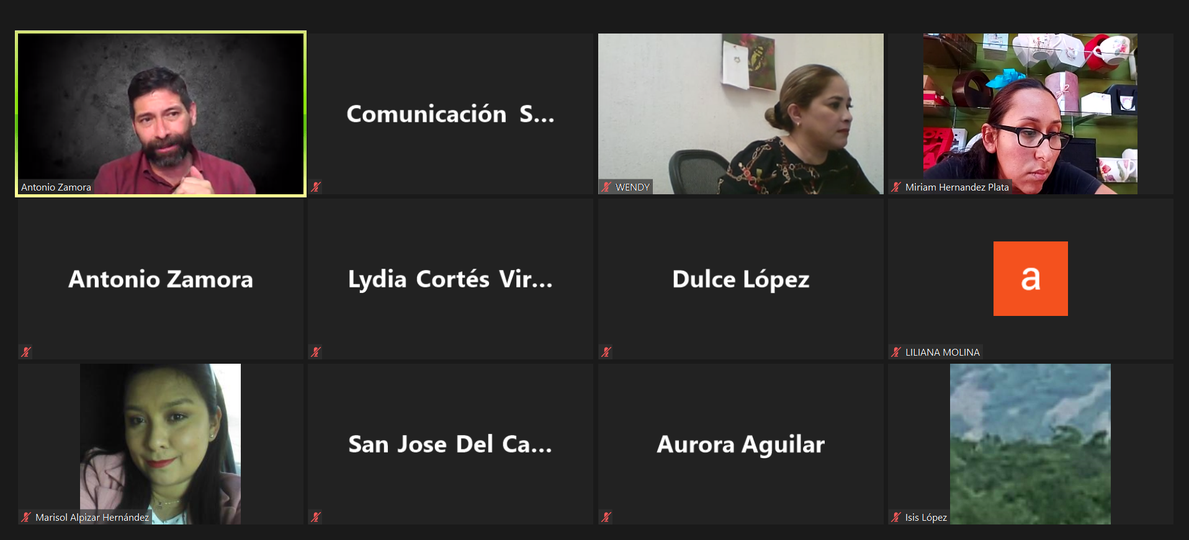
Task: Select Antonio Zamora's live video tile
Action: tap(160, 114)
